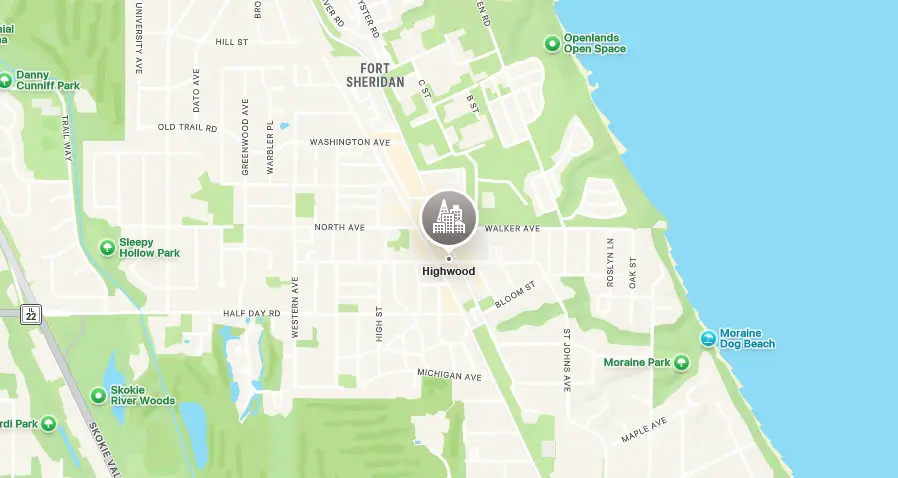Open Openlands Open Space marker
898x478 pixels.
pyautogui.click(x=552, y=43)
